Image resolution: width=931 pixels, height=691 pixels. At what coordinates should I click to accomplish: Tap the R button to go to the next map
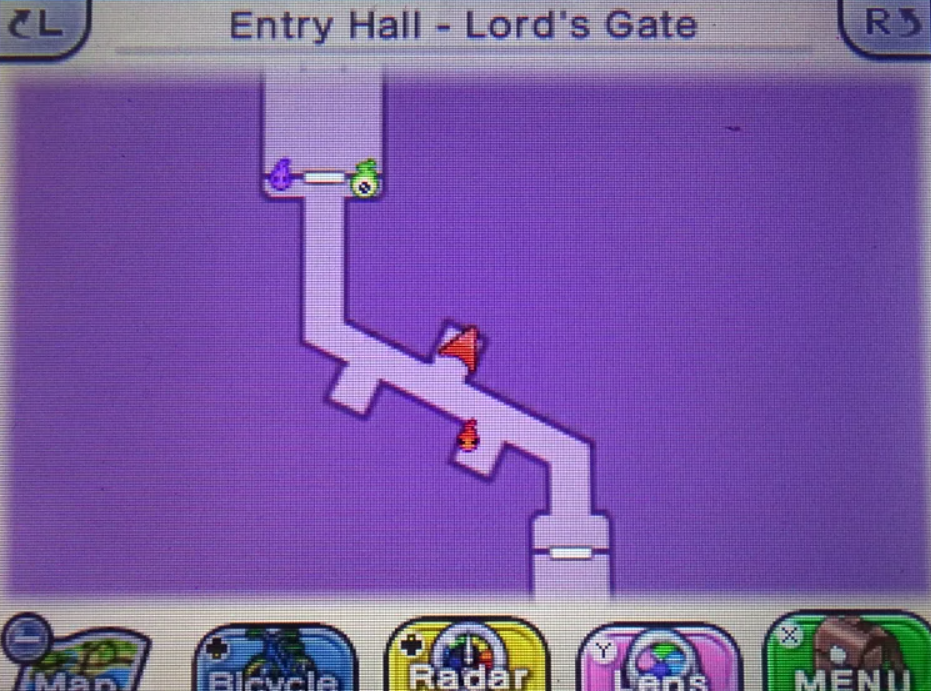(x=886, y=27)
